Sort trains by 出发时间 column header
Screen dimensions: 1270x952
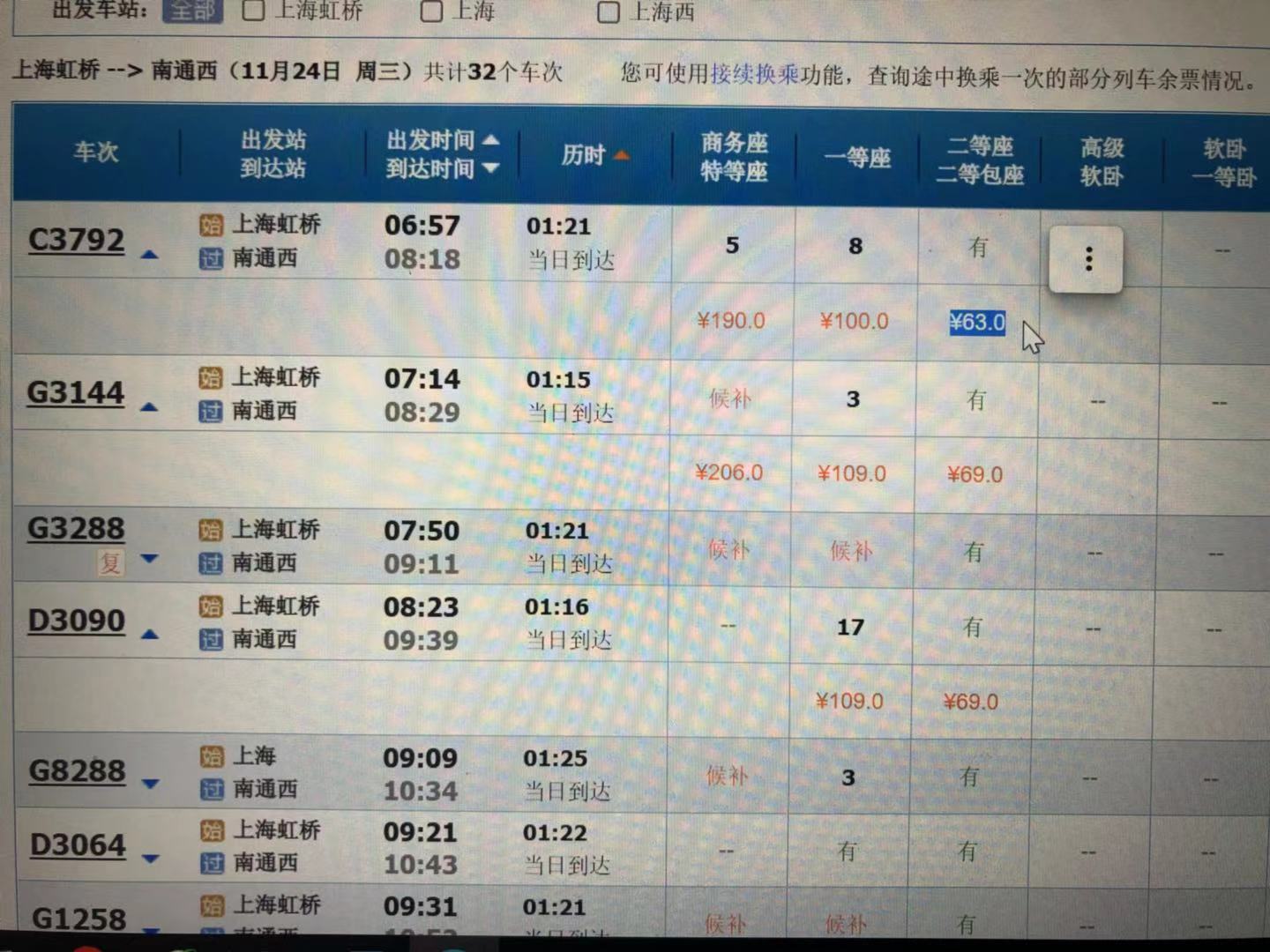pos(432,140)
